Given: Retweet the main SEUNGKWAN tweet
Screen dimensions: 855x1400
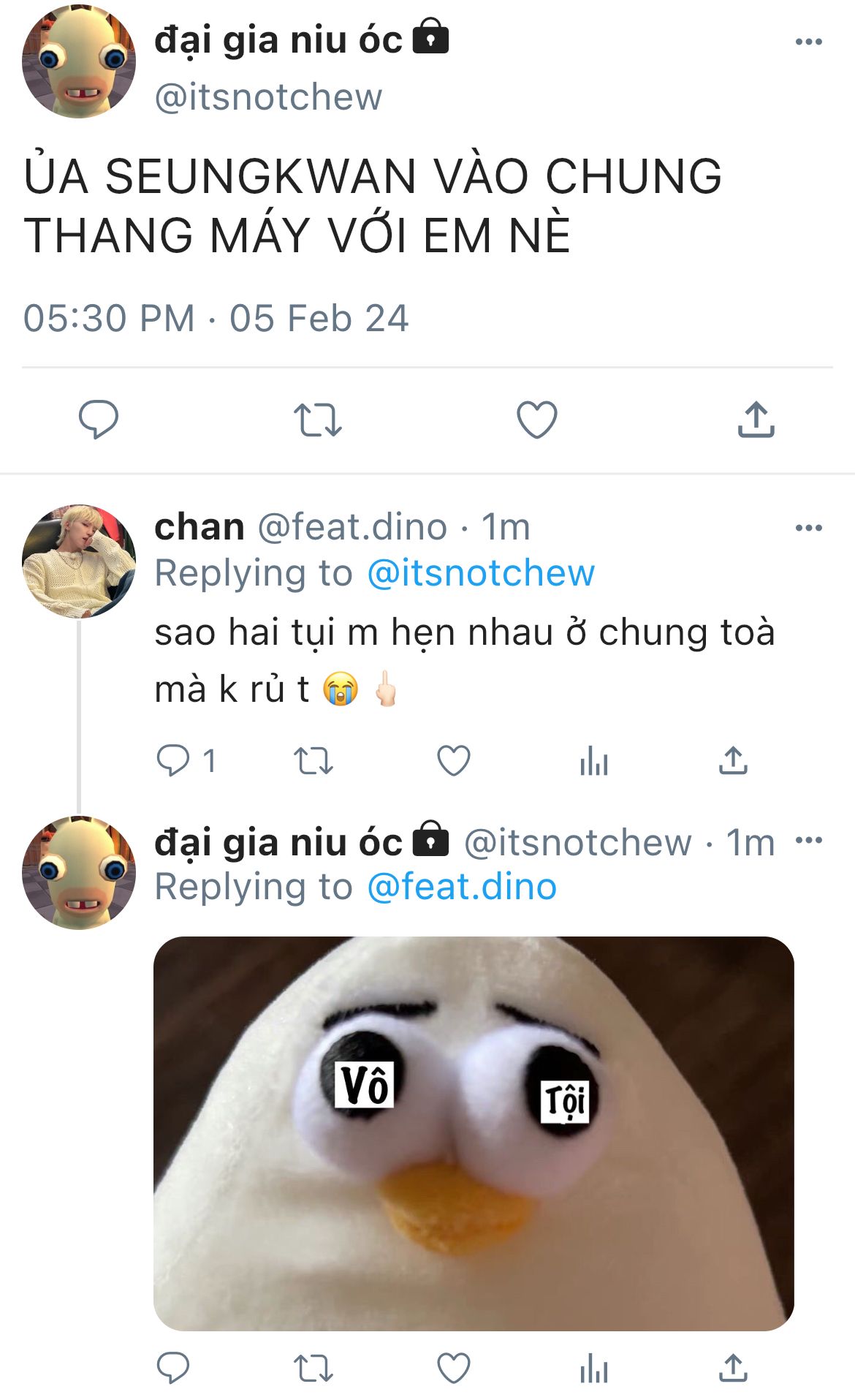Looking at the screenshot, I should 318,420.
